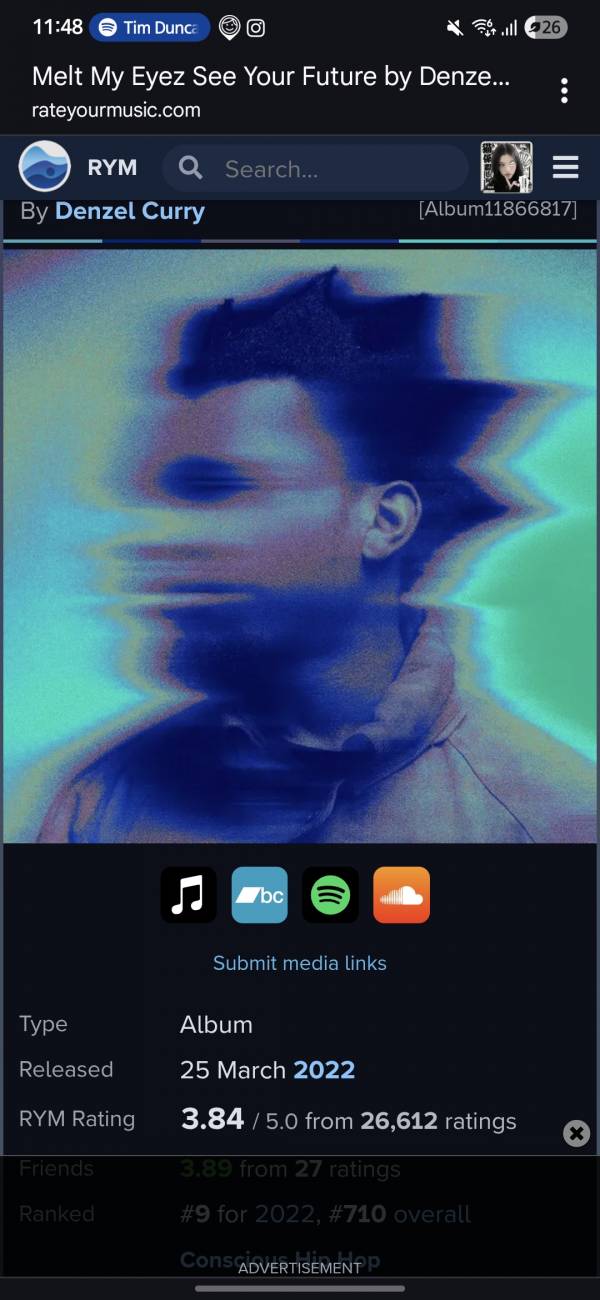The width and height of the screenshot is (600, 1300).
Task: Open the browser overflow menu
Action: tap(565, 91)
